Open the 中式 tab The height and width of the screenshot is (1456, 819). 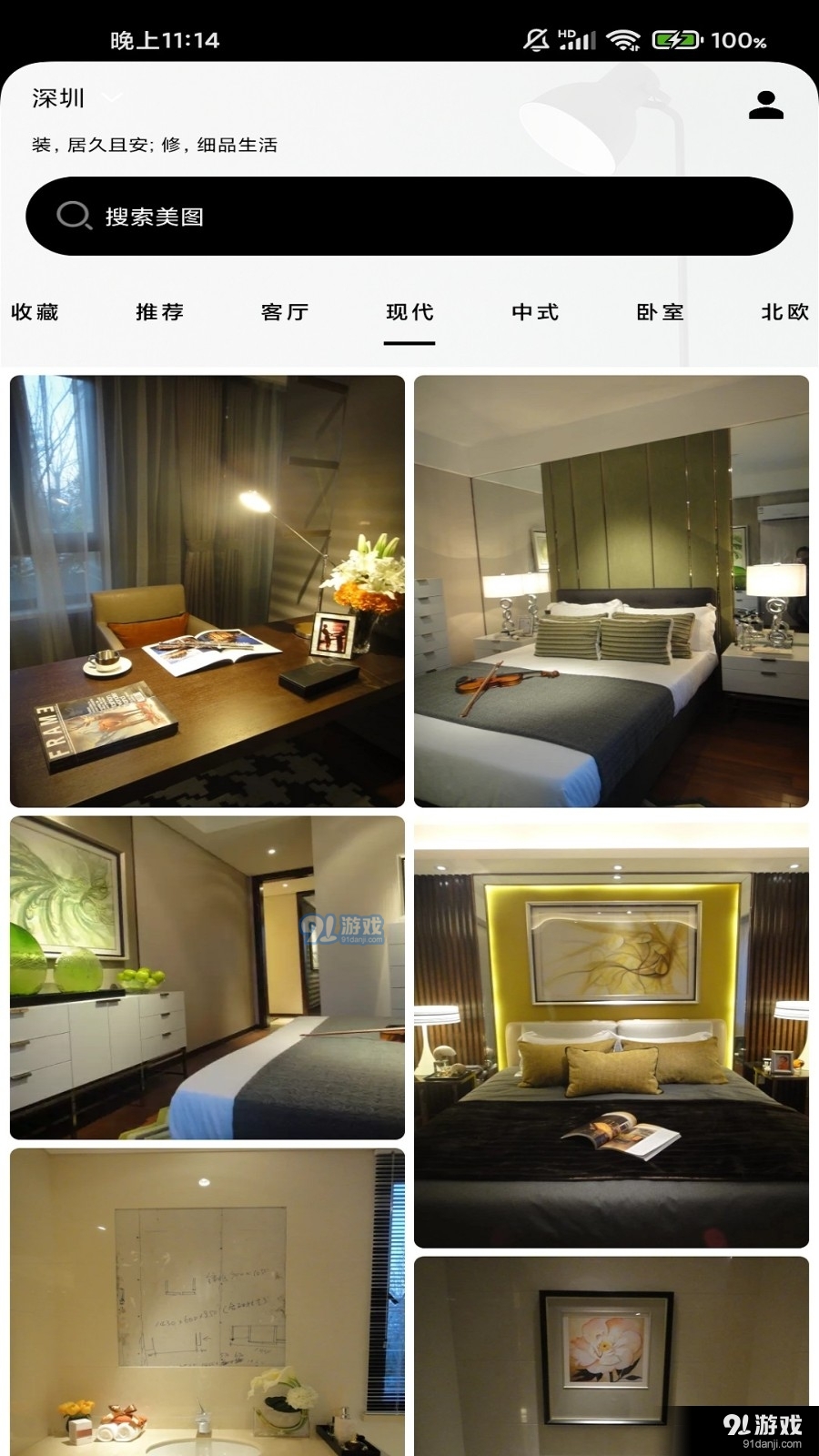[535, 312]
